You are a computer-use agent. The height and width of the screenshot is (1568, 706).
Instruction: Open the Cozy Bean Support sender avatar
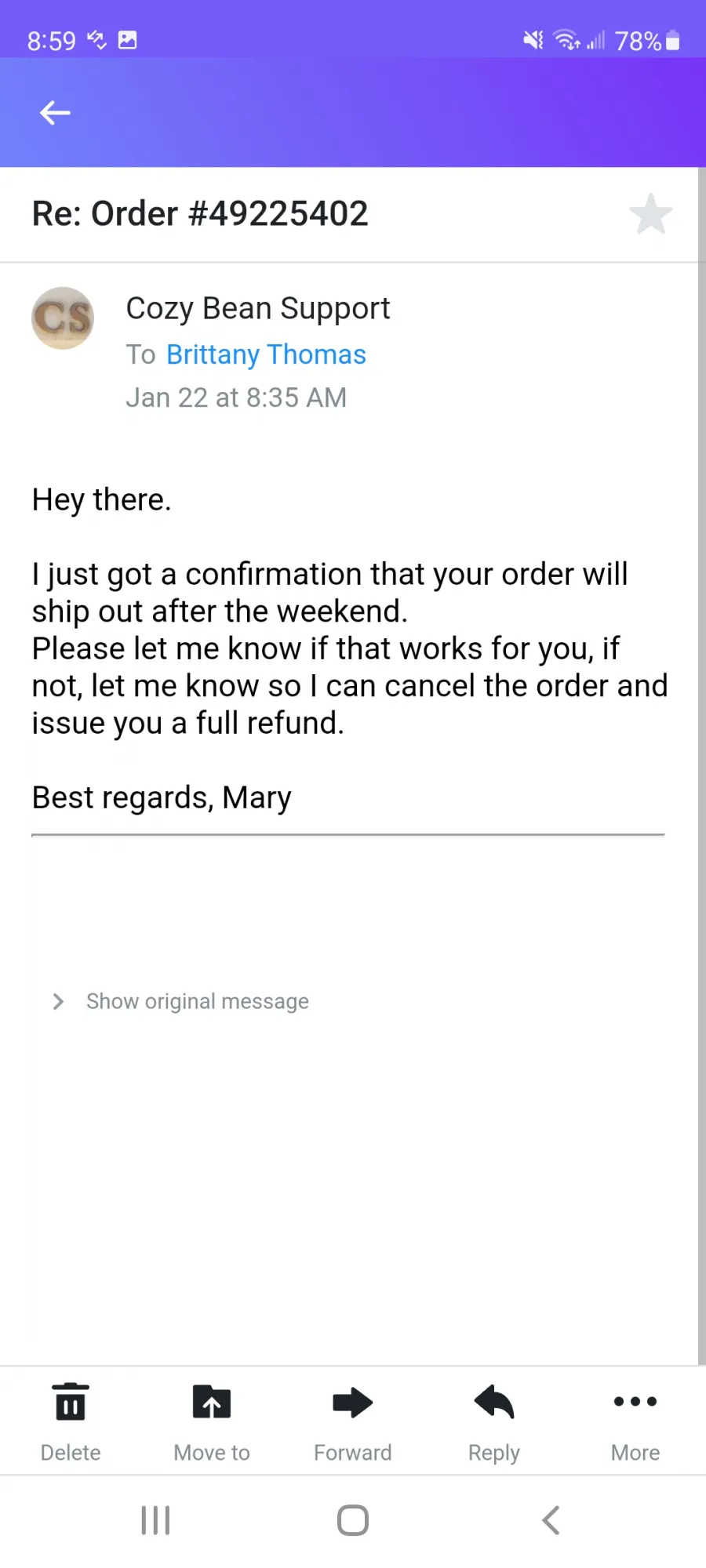(x=63, y=318)
